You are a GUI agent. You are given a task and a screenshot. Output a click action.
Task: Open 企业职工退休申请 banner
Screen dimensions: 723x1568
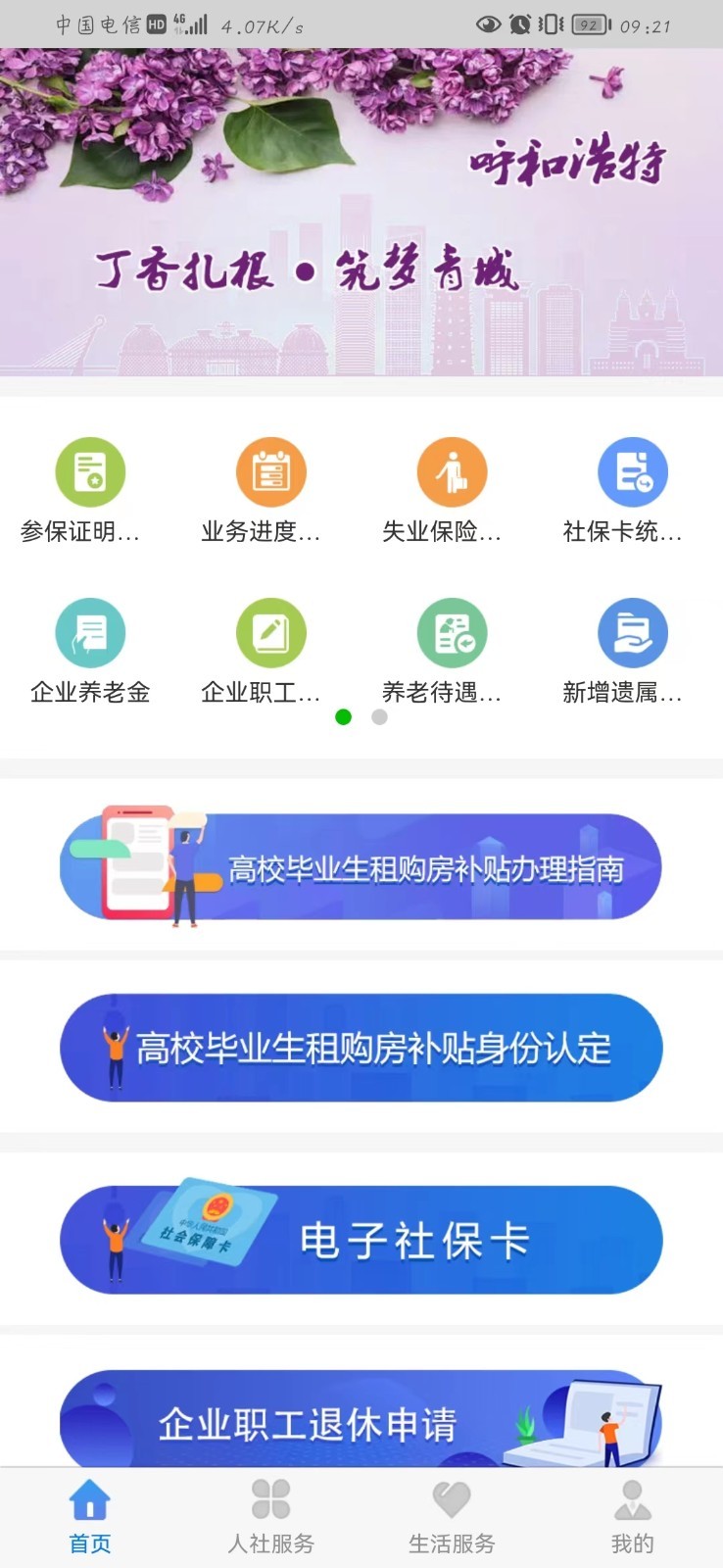click(361, 1421)
